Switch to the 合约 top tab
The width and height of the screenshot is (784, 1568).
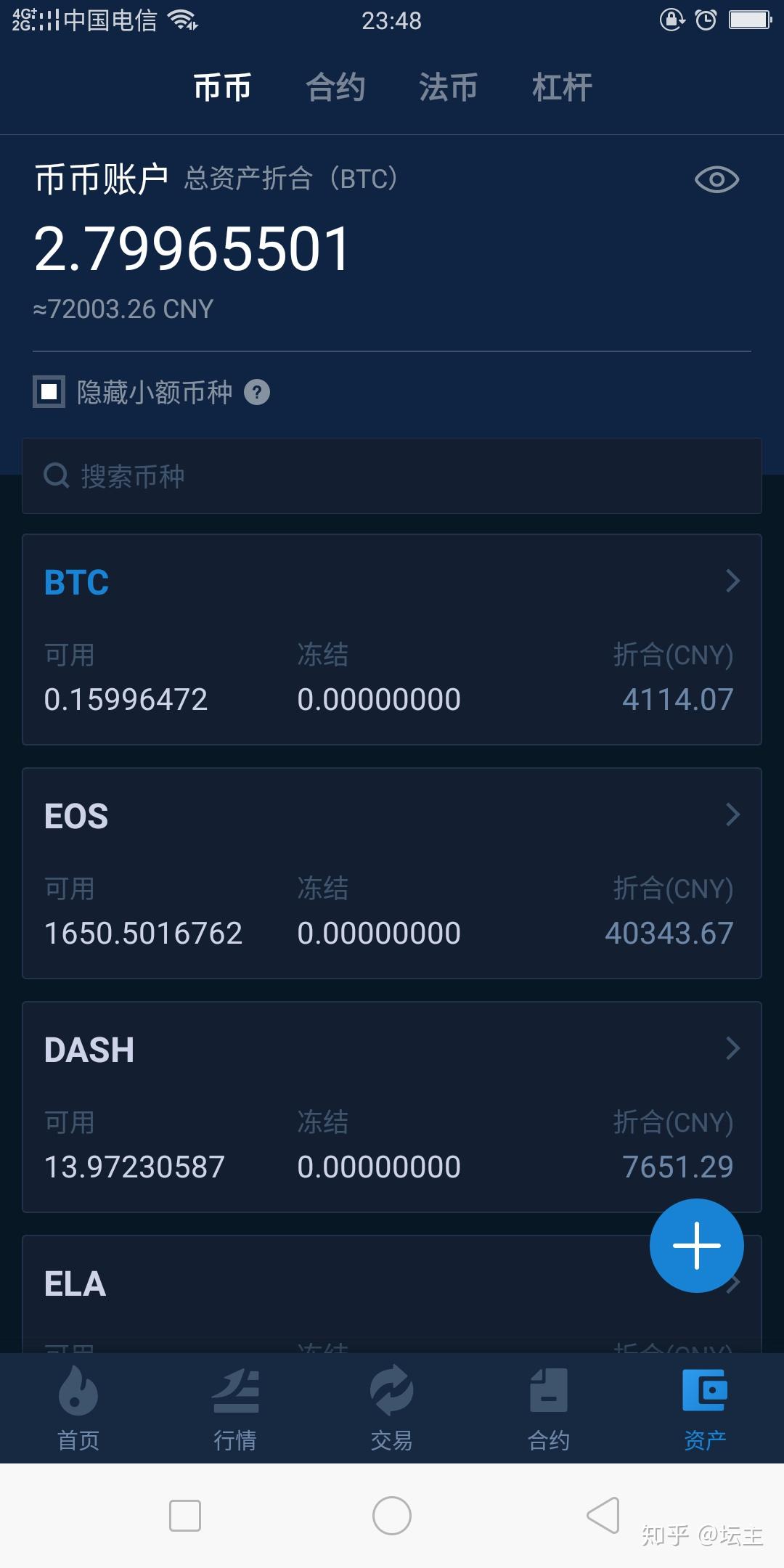pos(335,88)
